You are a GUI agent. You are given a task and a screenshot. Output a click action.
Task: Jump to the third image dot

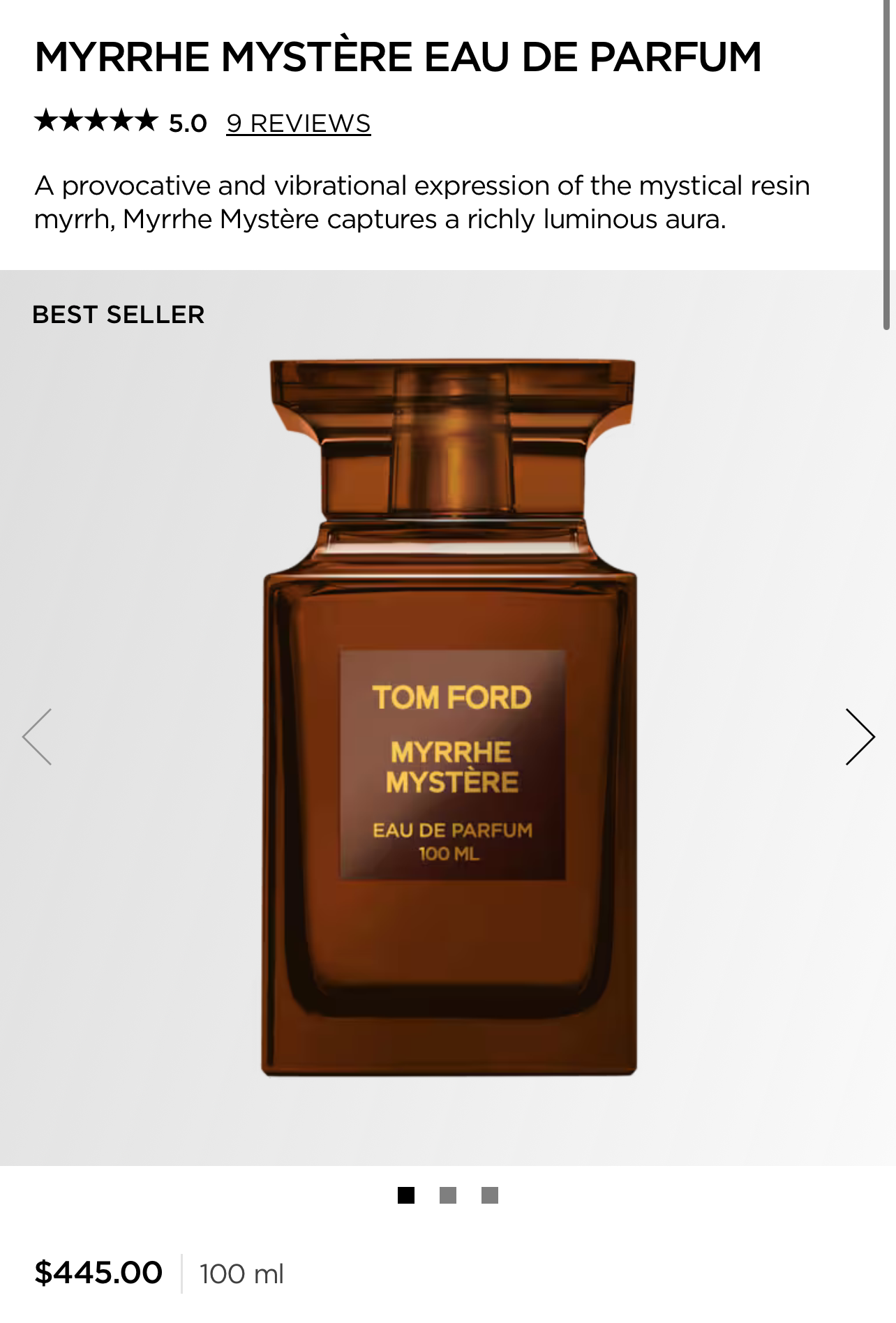(490, 1195)
